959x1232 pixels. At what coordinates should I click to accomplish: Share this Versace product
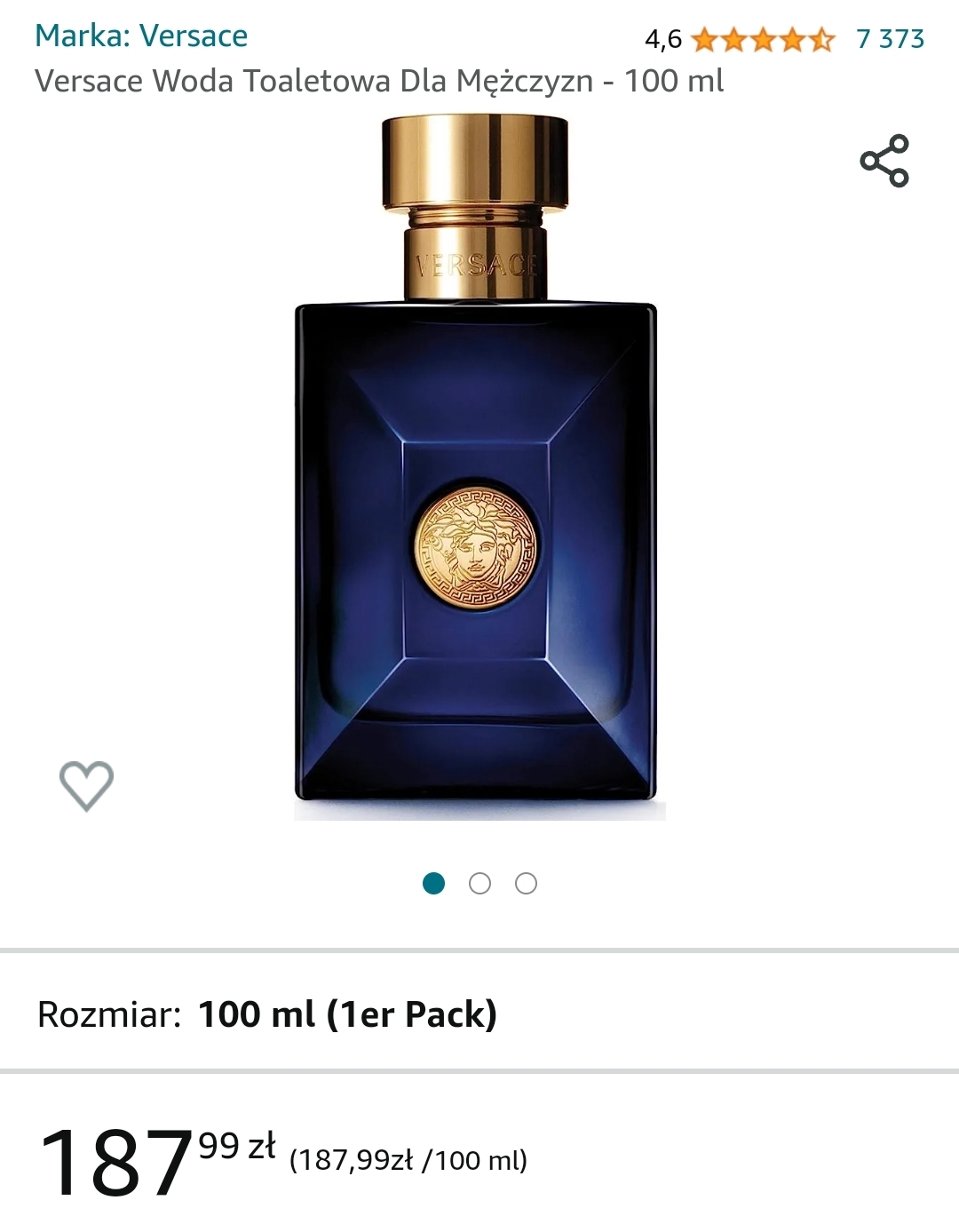coord(884,161)
